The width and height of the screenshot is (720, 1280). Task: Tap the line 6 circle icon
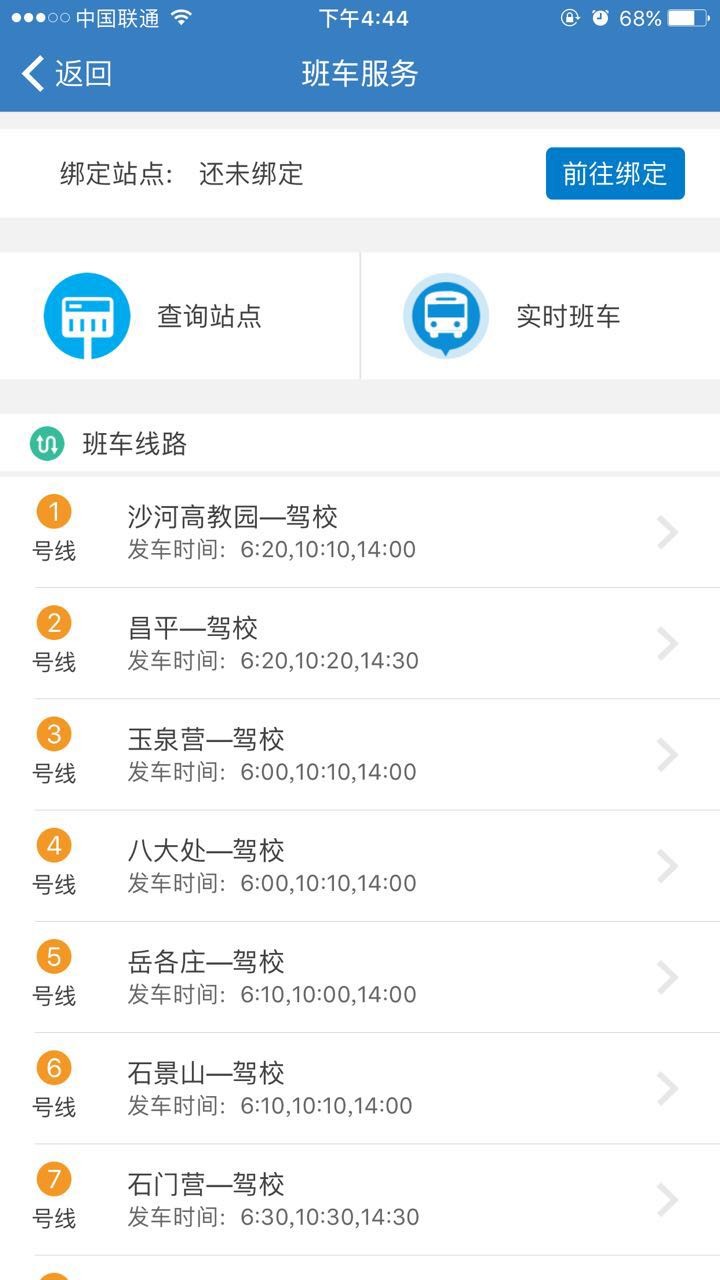(54, 1070)
